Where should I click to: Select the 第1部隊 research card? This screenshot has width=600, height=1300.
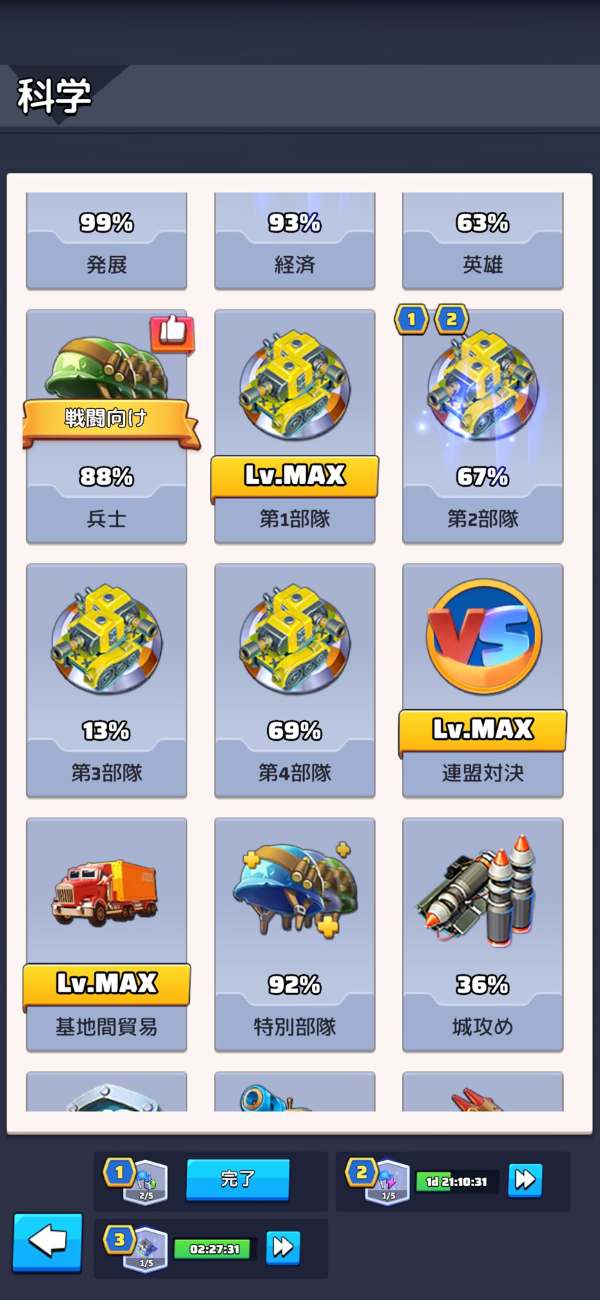294,426
